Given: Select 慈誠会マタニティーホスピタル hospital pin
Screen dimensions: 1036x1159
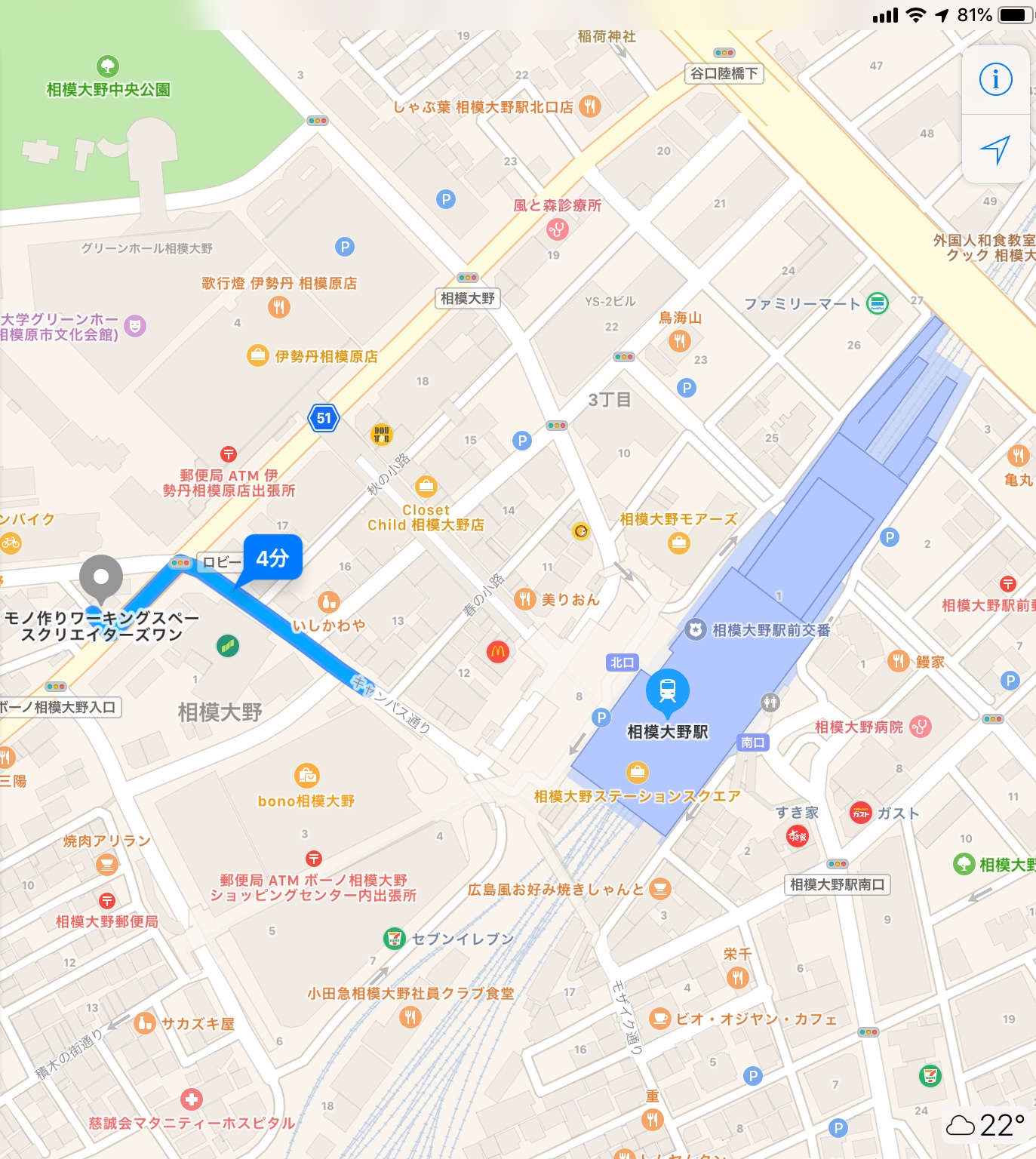Looking at the screenshot, I should 192,1099.
